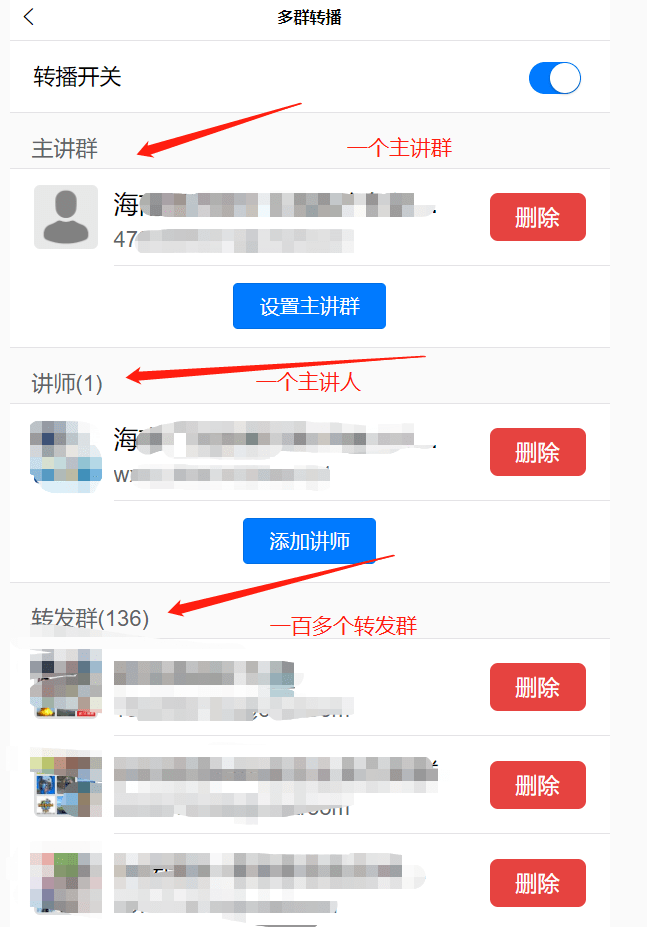The height and width of the screenshot is (927, 647).
Task: Remove the lecturer listed under 讲师(1)
Action: (x=537, y=452)
